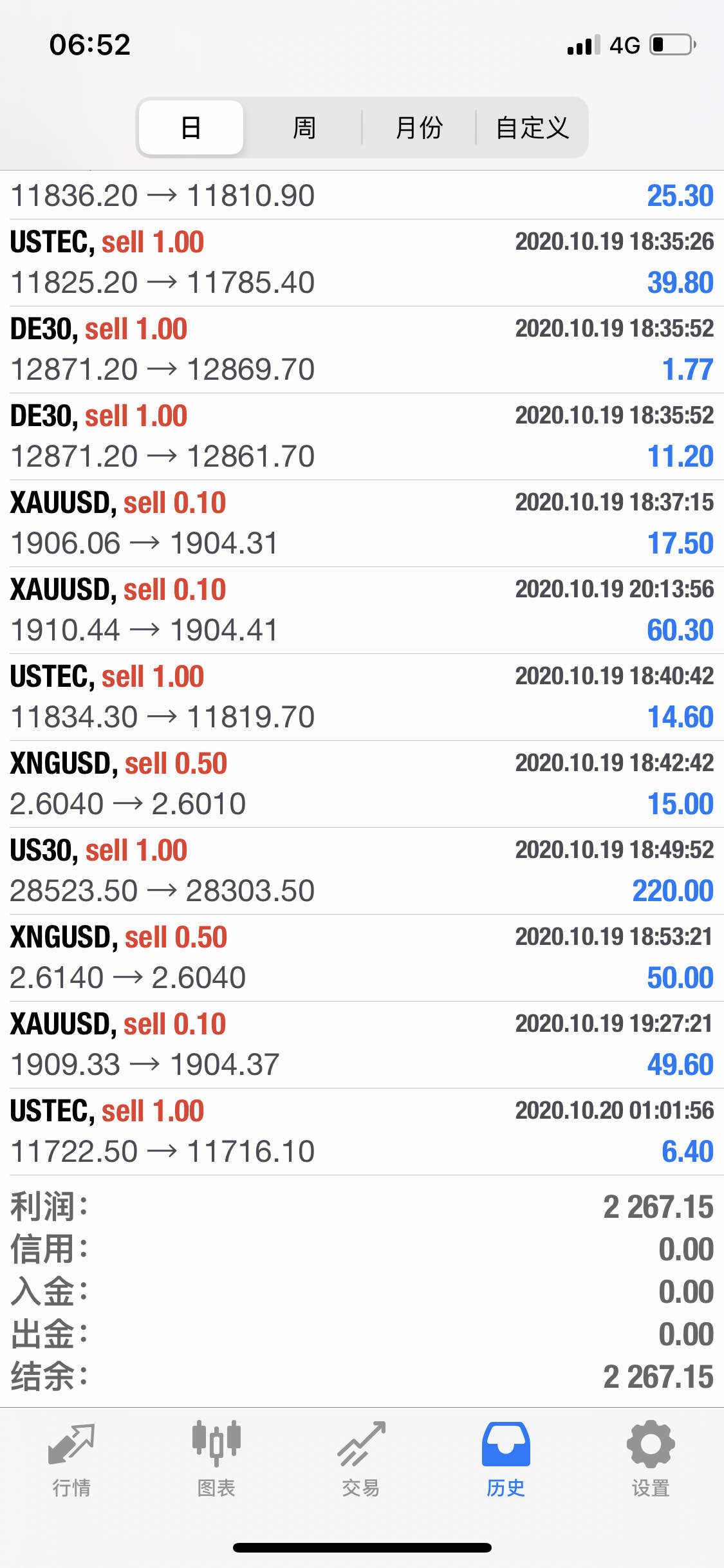Viewport: 724px width, 1568px height.
Task: Expand the US30 sell trade with 220.00 profit
Action: click(362, 871)
